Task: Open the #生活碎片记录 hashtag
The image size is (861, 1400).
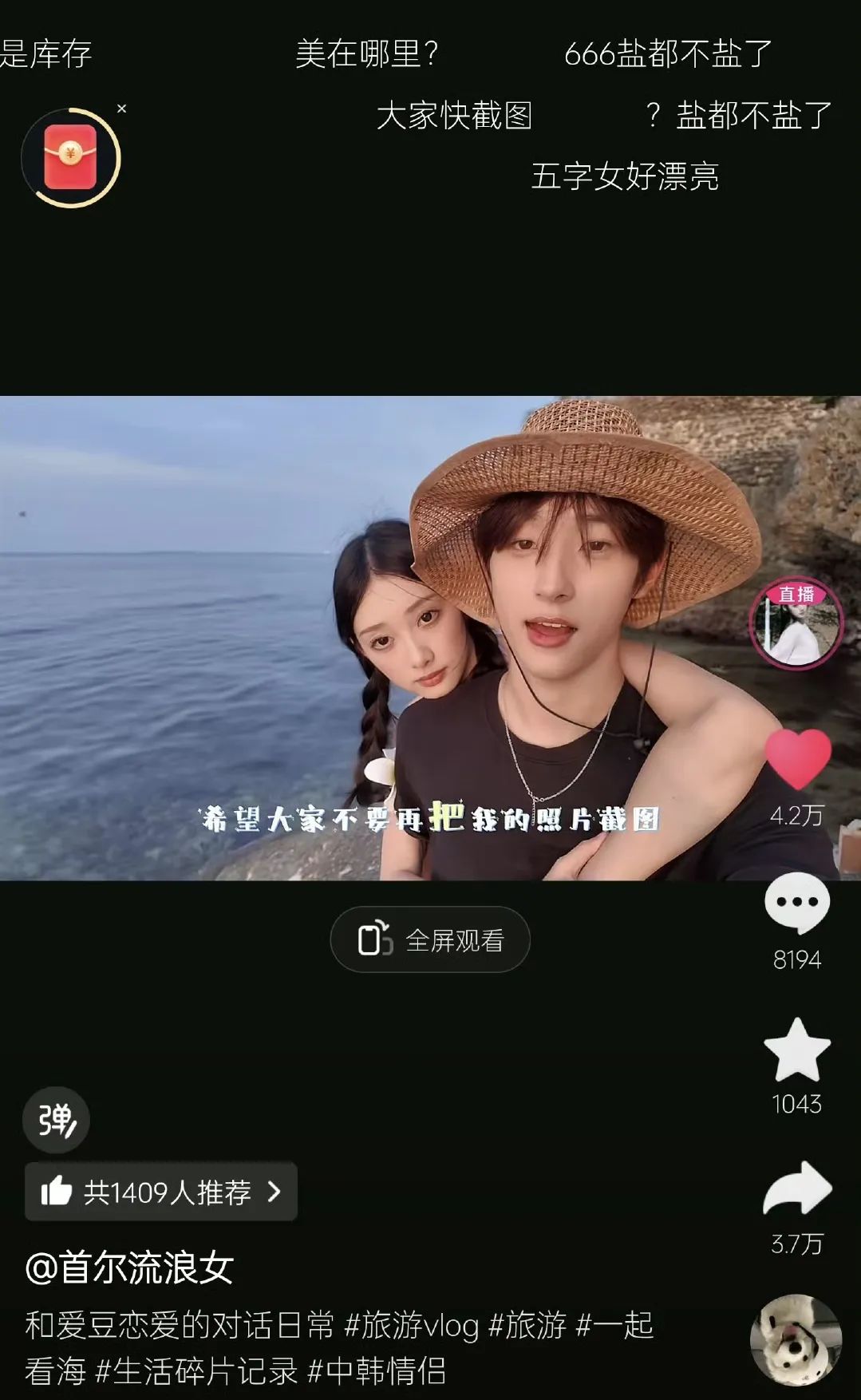Action: pyautogui.click(x=196, y=1371)
